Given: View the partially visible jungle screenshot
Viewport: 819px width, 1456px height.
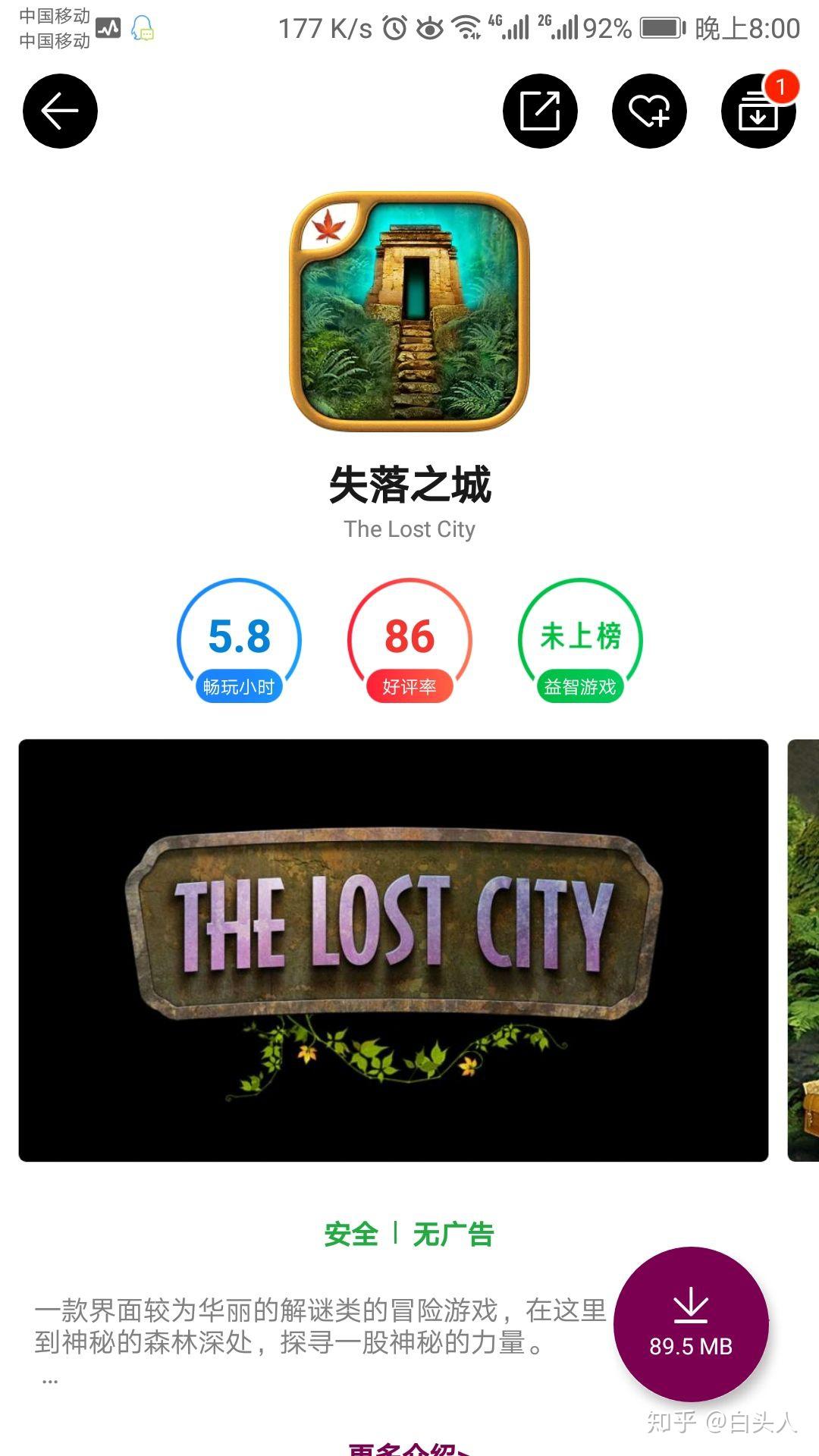Looking at the screenshot, I should click(x=804, y=949).
